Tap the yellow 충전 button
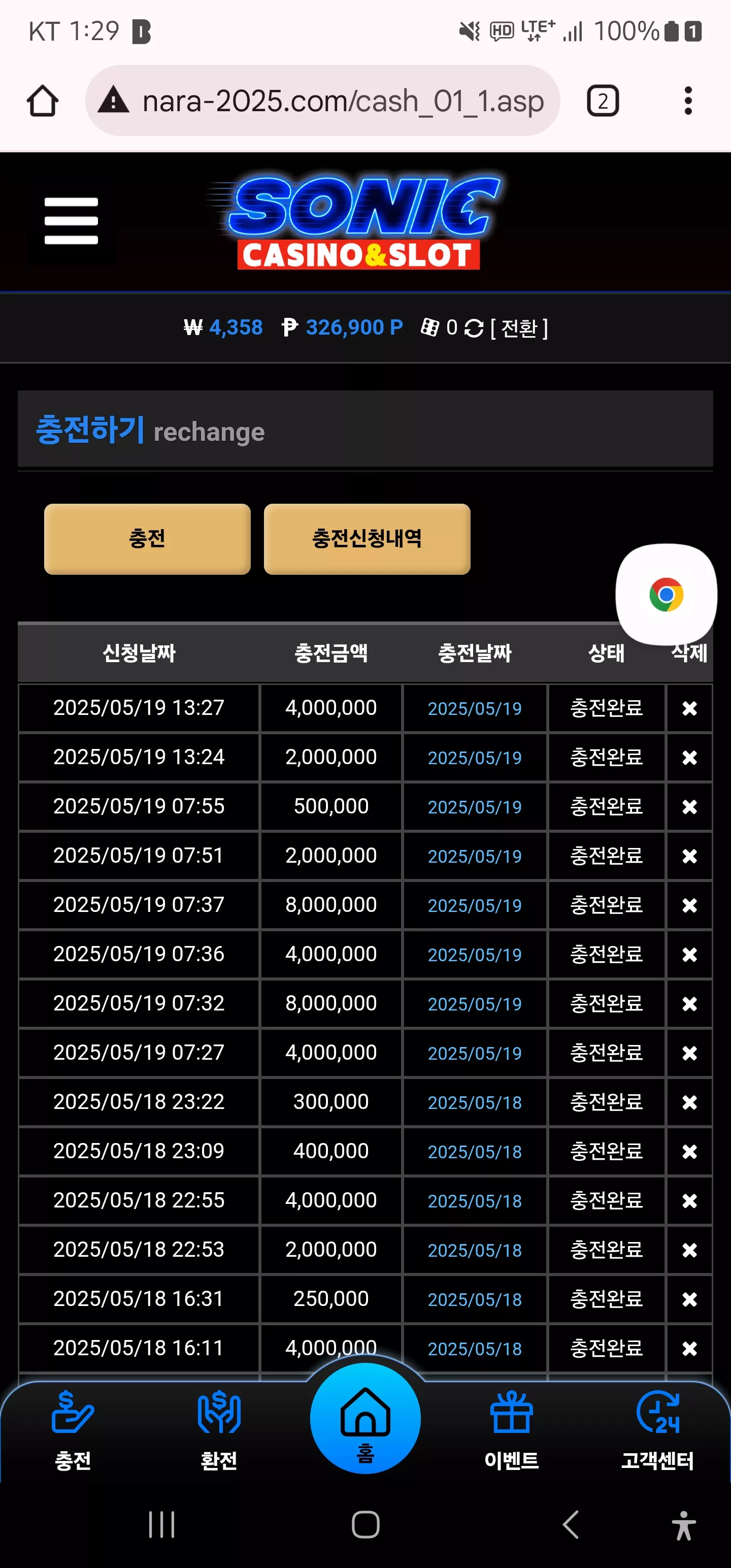731x1568 pixels. (x=147, y=539)
